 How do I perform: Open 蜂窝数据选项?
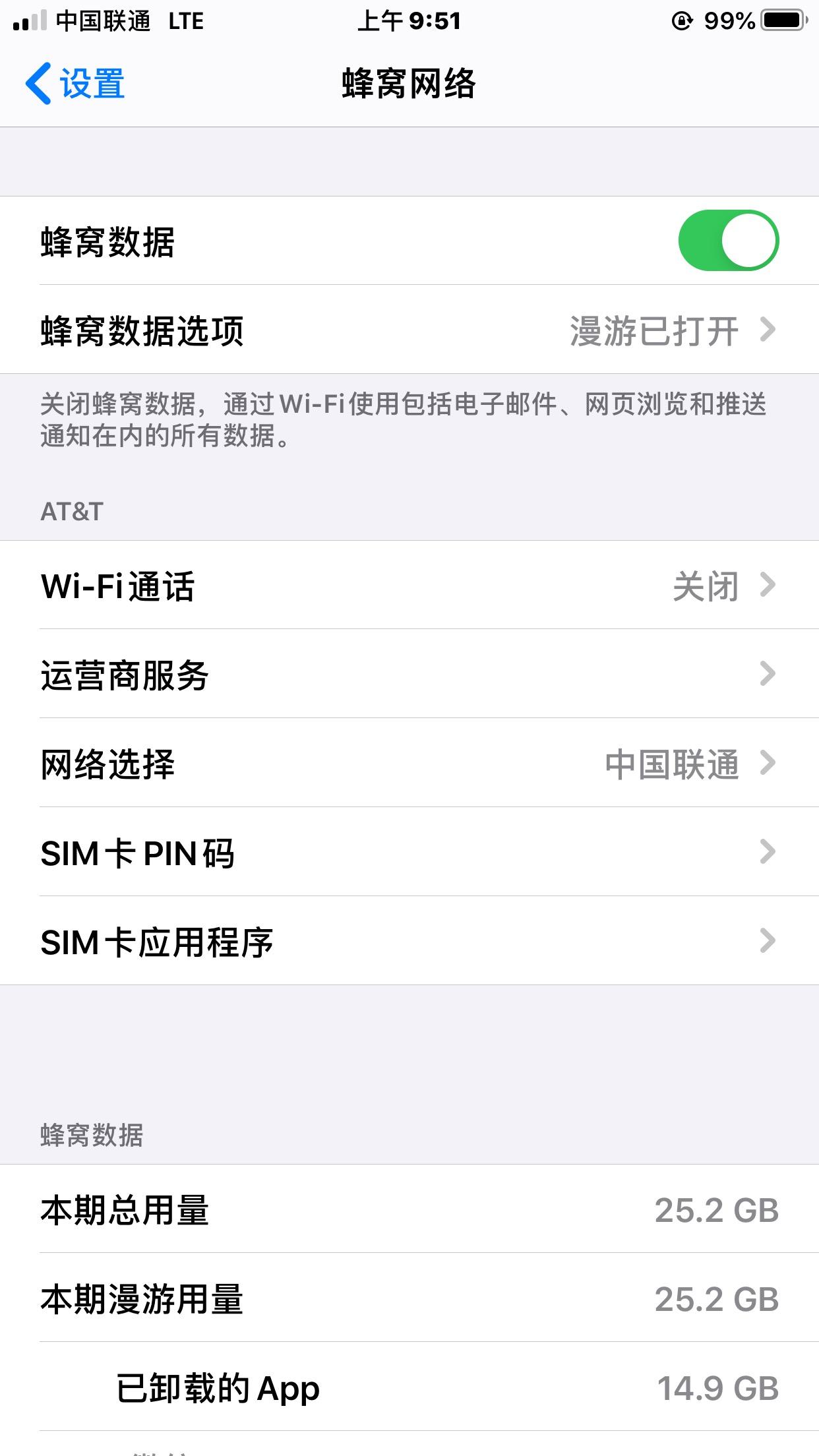click(409, 330)
